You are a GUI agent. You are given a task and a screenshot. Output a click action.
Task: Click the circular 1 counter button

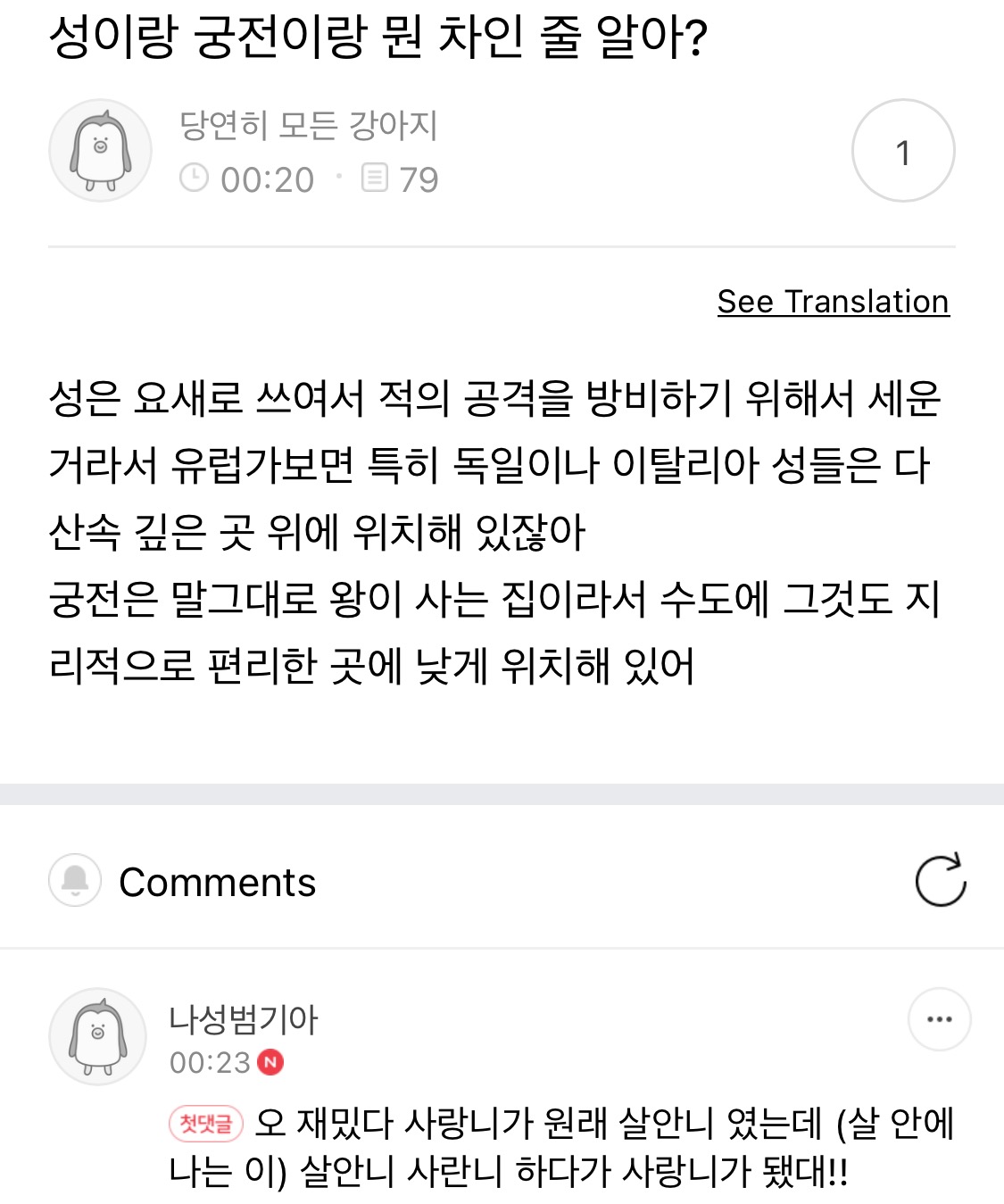905,150
